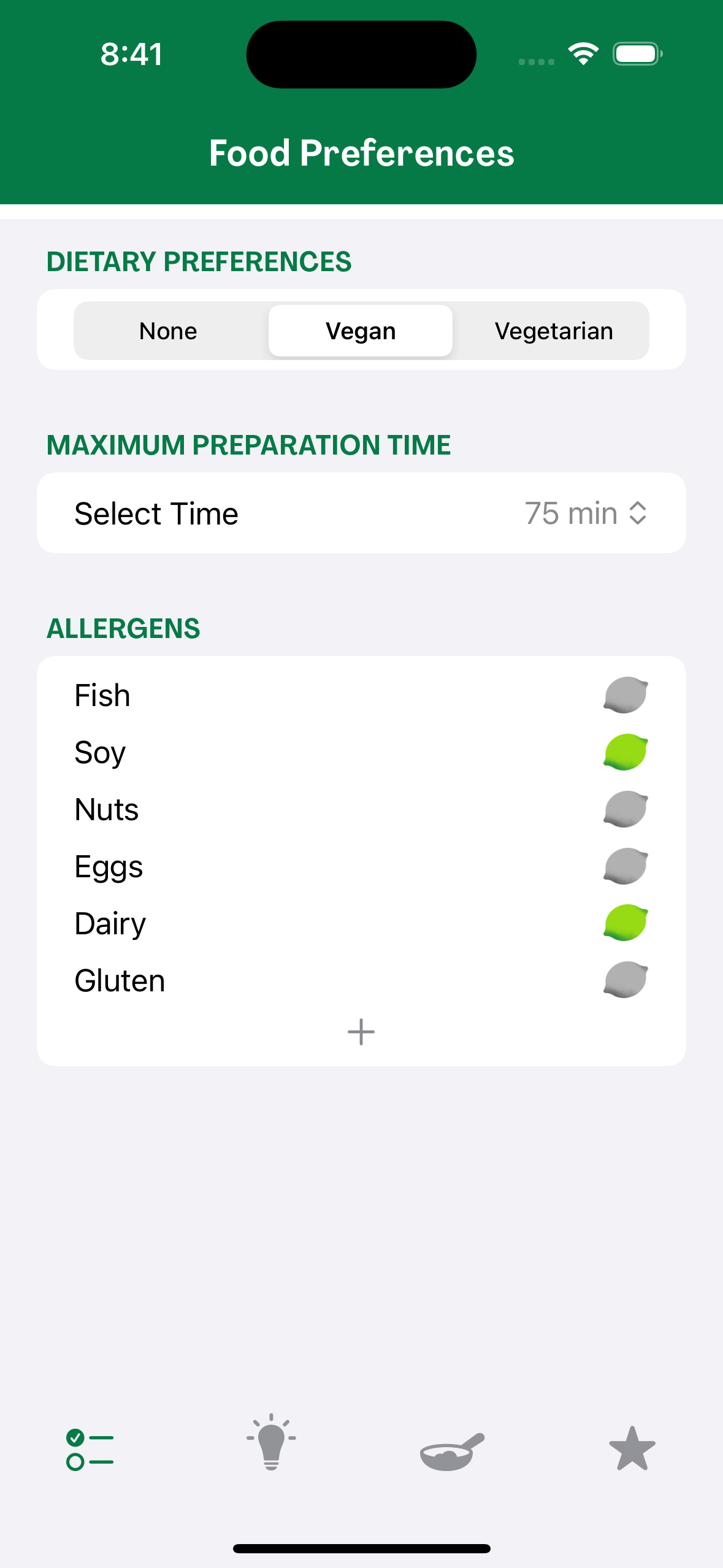The image size is (723, 1568).
Task: Enable the Nuts allergen
Action: (625, 809)
